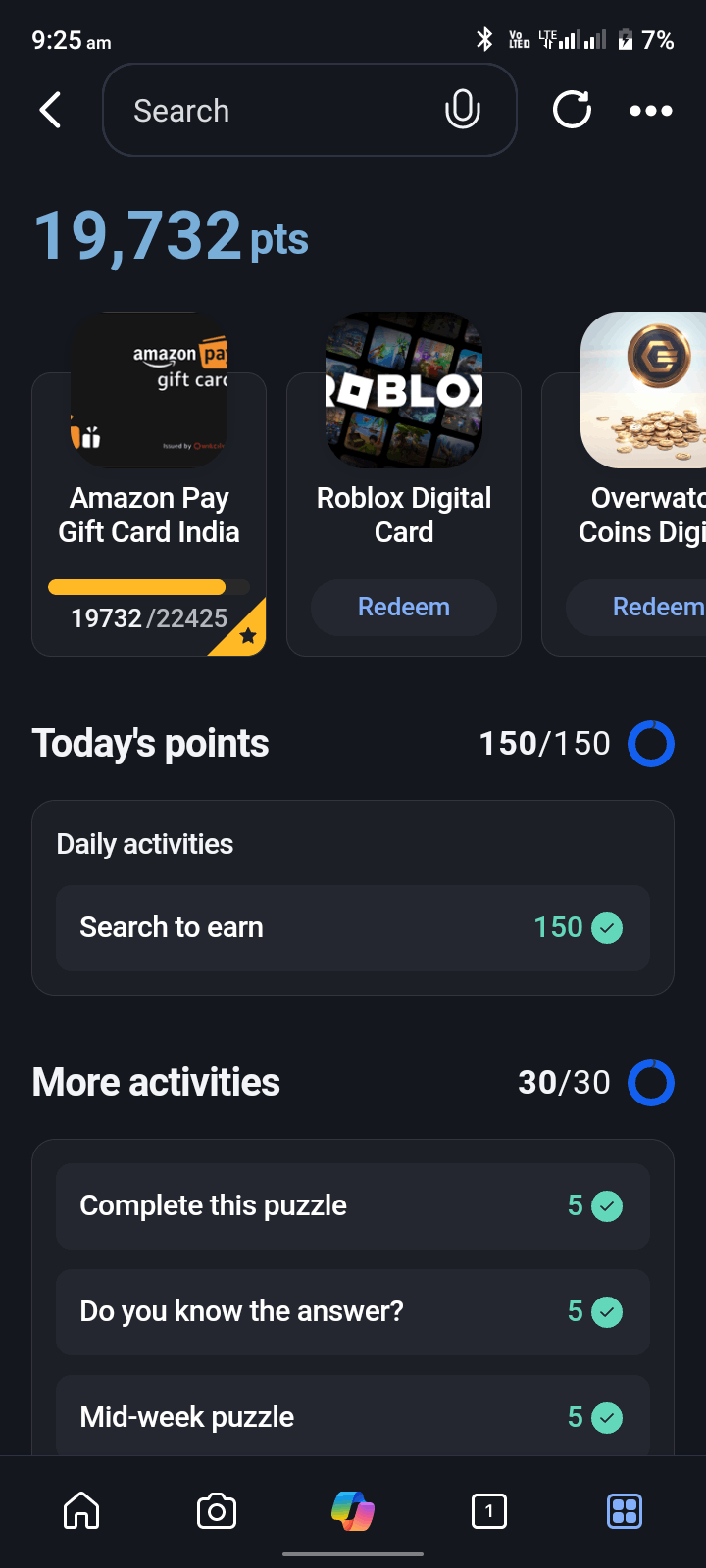Image resolution: width=706 pixels, height=1568 pixels.
Task: Open Do you know the answer? activity
Action: point(353,1312)
